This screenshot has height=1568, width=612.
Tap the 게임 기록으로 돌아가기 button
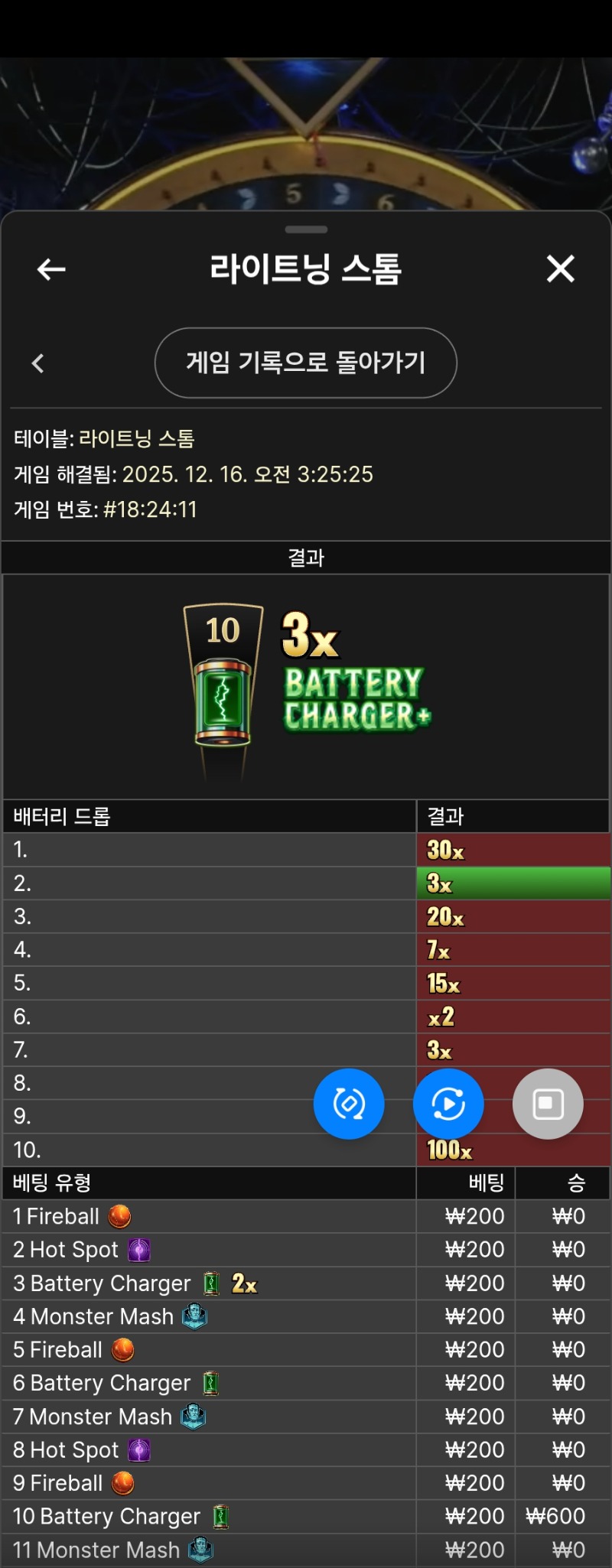[306, 363]
